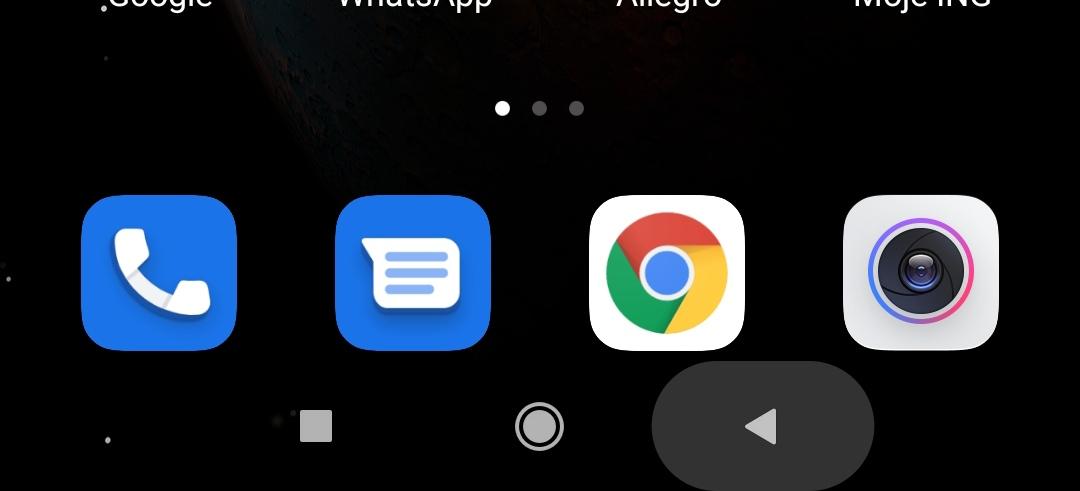Open the Phone dialer app
The image size is (1080, 491).
(x=159, y=273)
